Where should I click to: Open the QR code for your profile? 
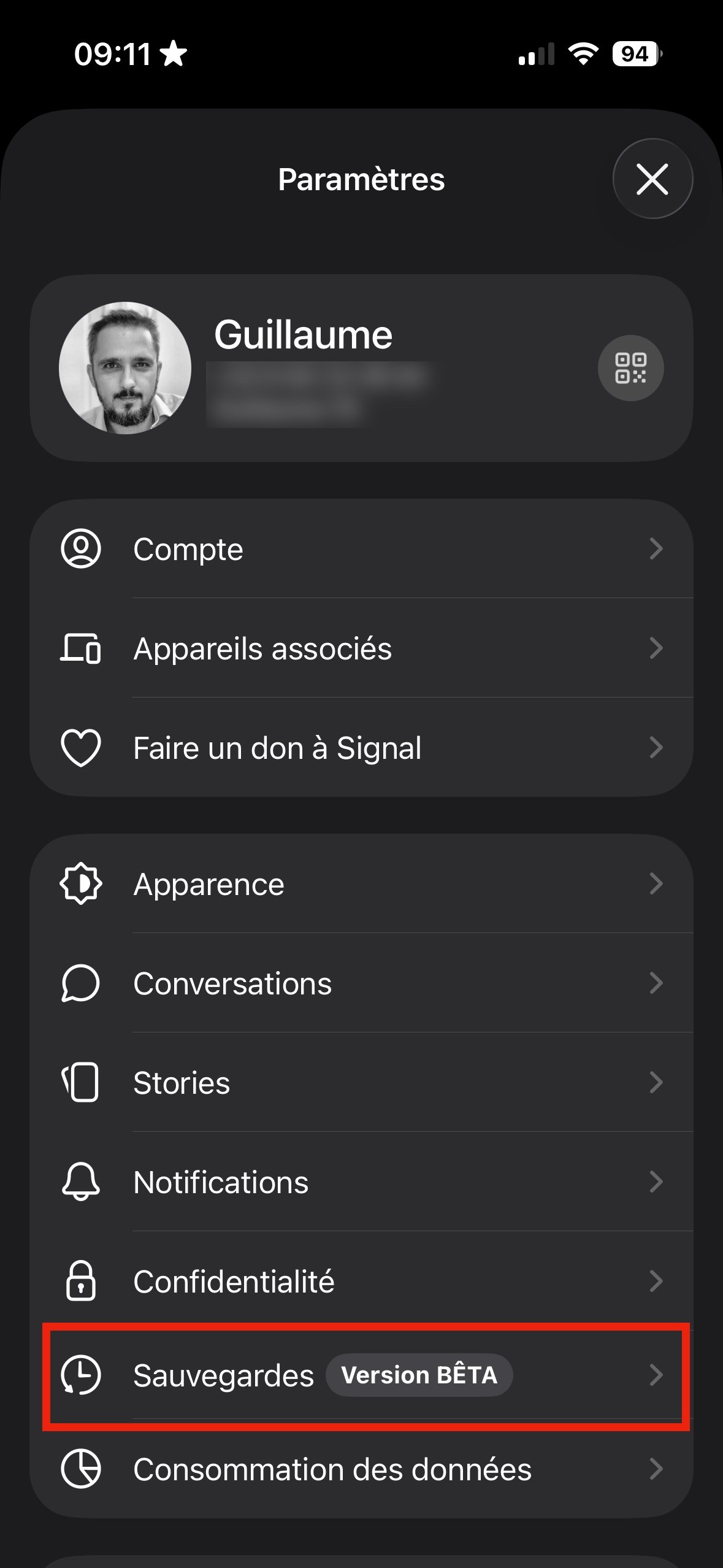click(631, 367)
